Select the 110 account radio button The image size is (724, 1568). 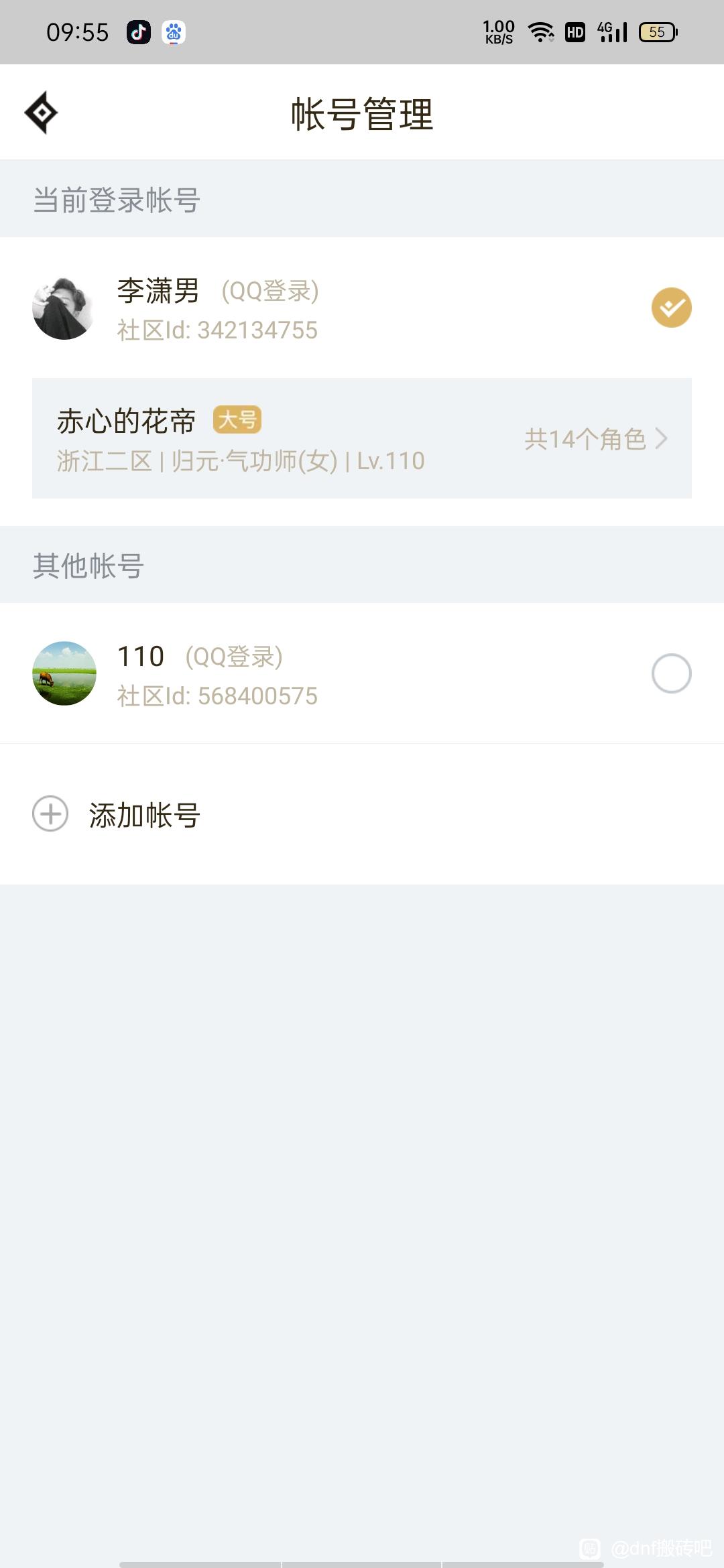pyautogui.click(x=671, y=673)
